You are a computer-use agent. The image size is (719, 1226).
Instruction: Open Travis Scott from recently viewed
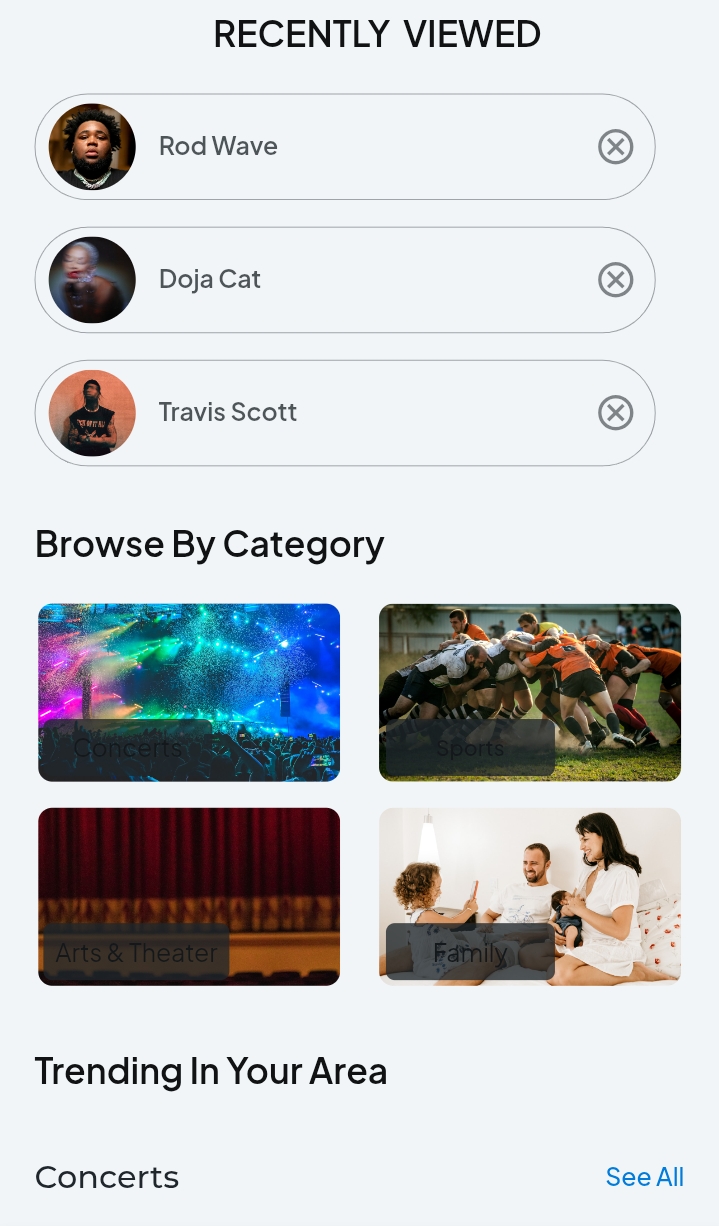click(x=228, y=413)
